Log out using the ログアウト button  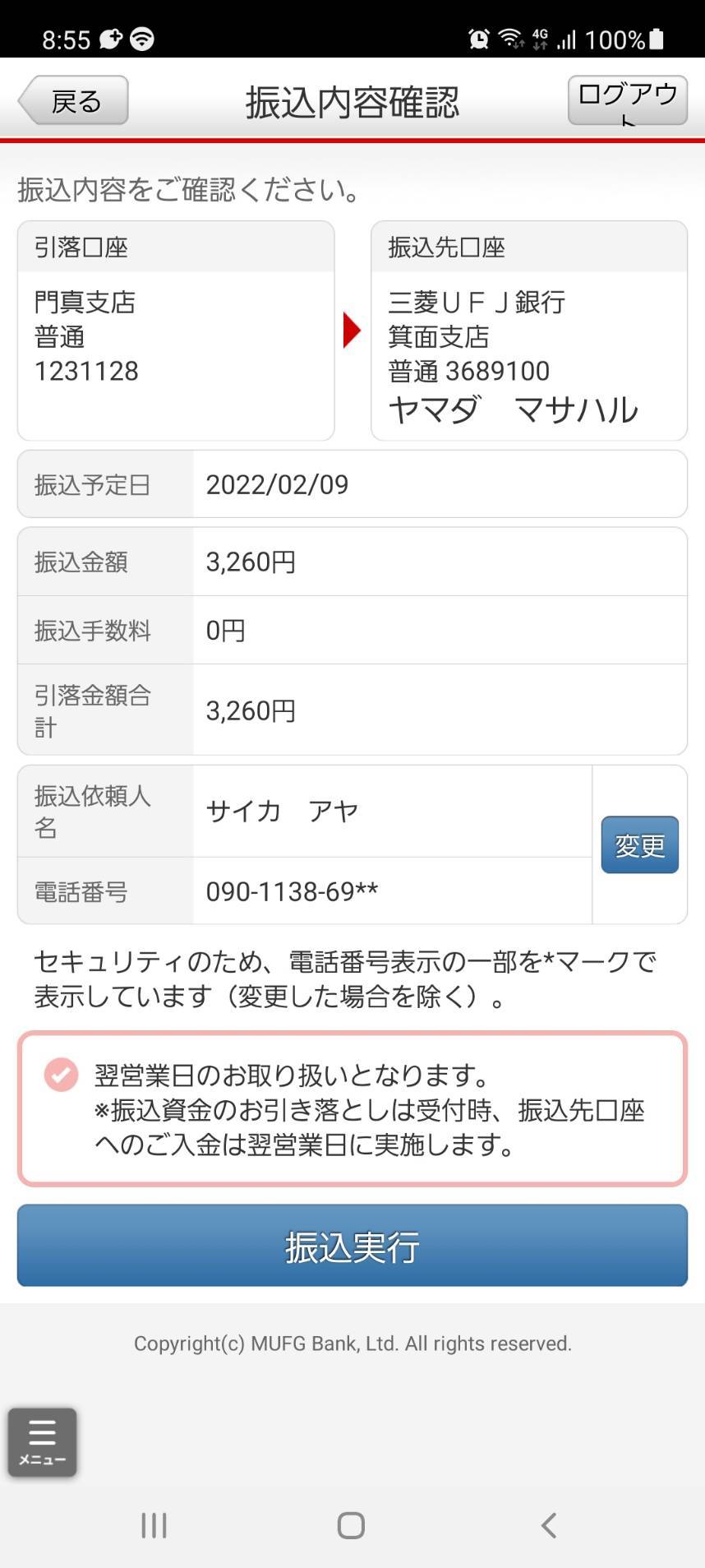[x=627, y=100]
